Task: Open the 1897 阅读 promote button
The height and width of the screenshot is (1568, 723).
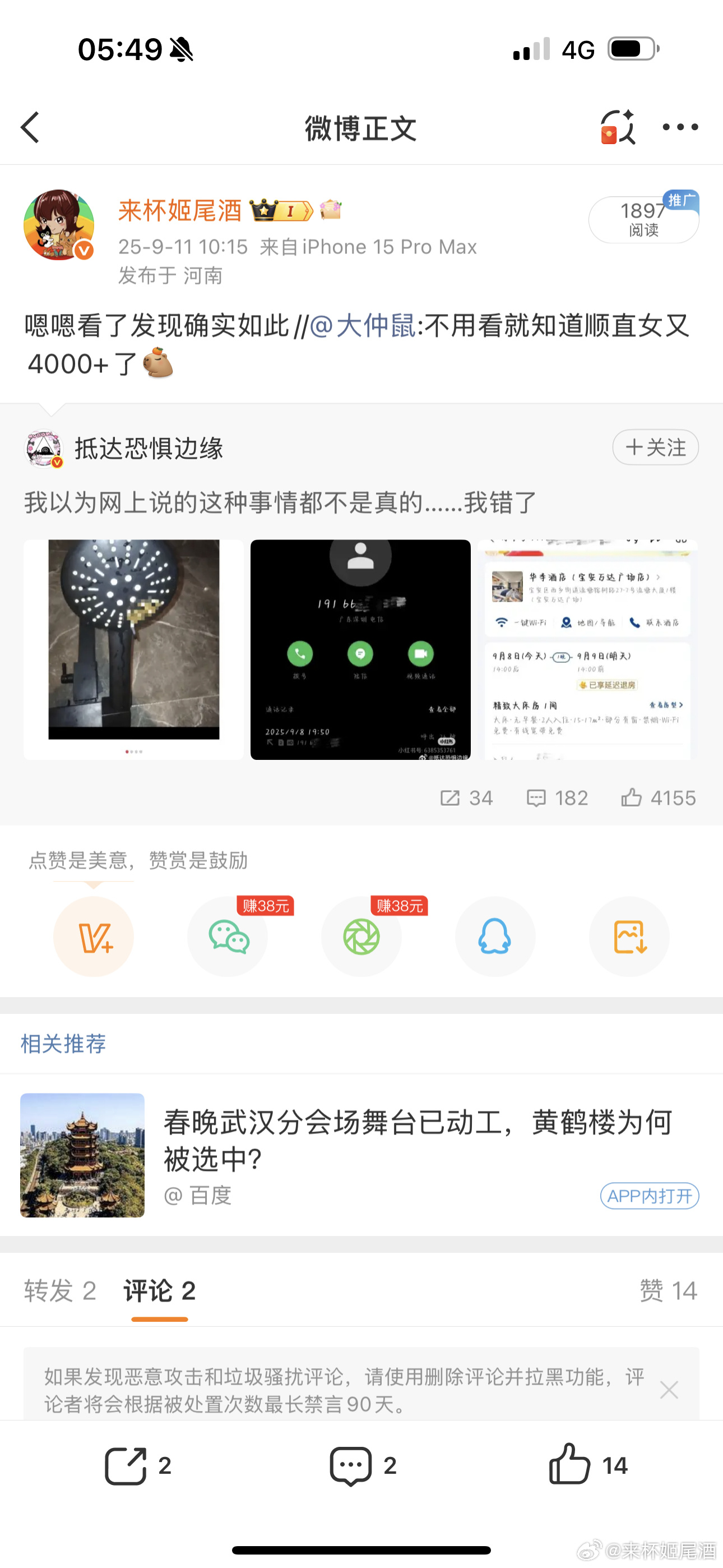Action: coord(643,220)
